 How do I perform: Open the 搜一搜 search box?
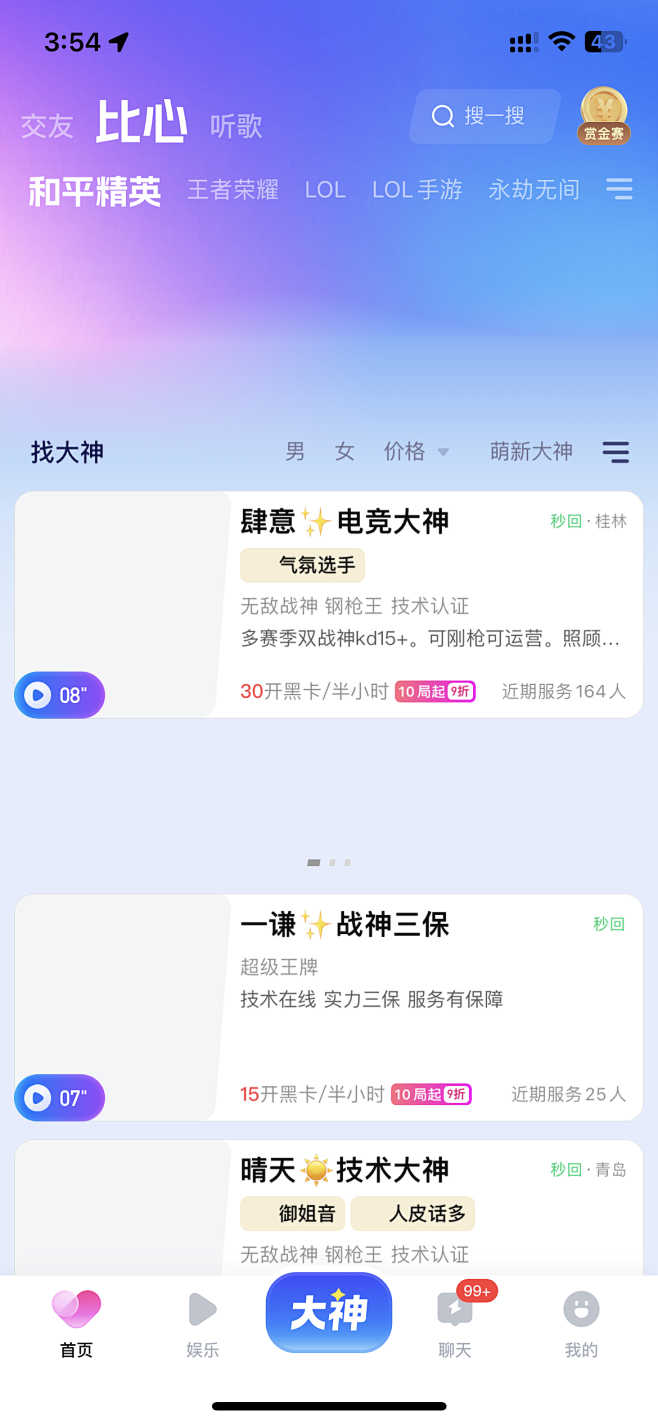click(484, 116)
